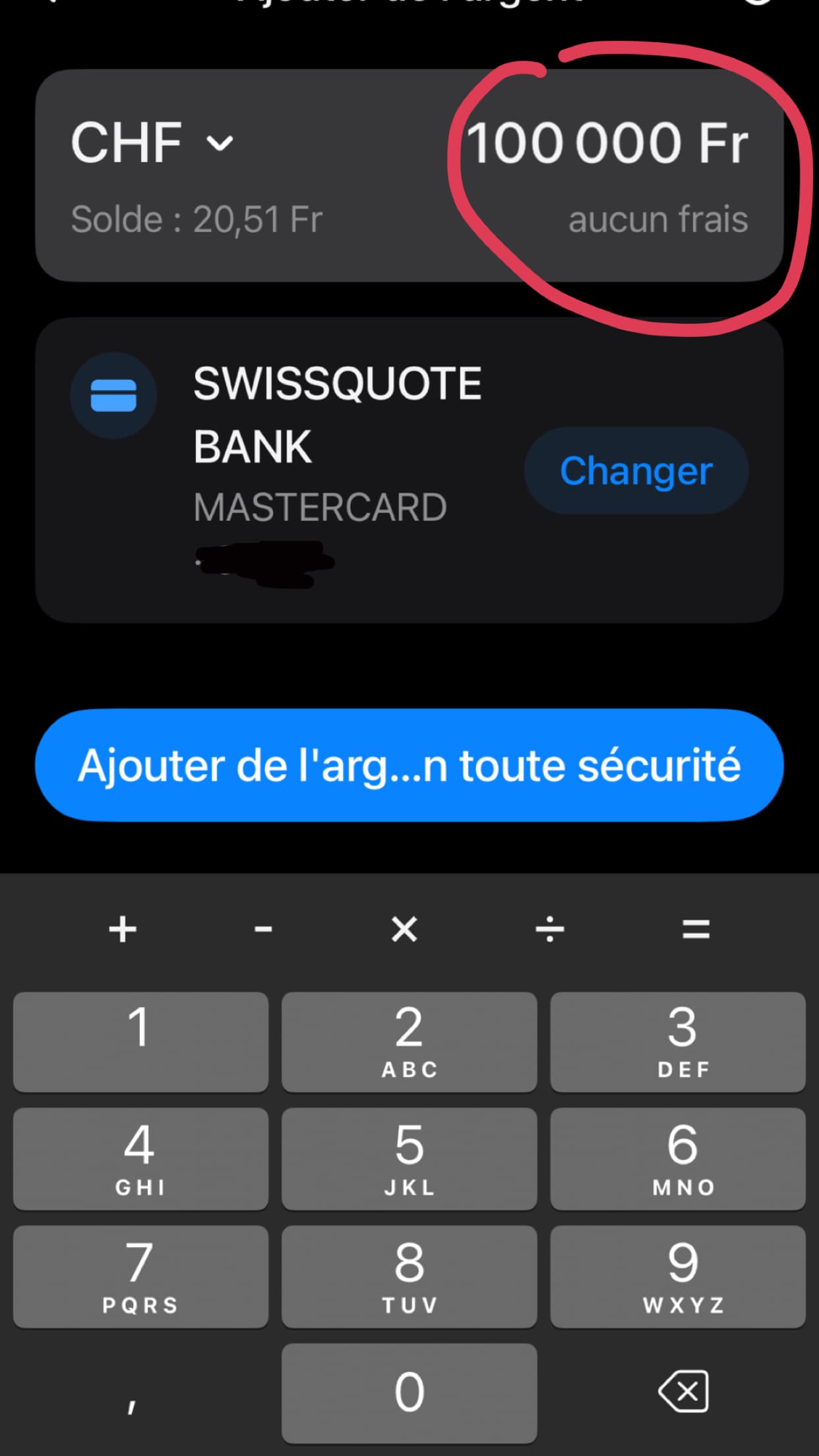Enter digit 4 on the keypad
This screenshot has height=1456, width=819.
click(x=140, y=1159)
